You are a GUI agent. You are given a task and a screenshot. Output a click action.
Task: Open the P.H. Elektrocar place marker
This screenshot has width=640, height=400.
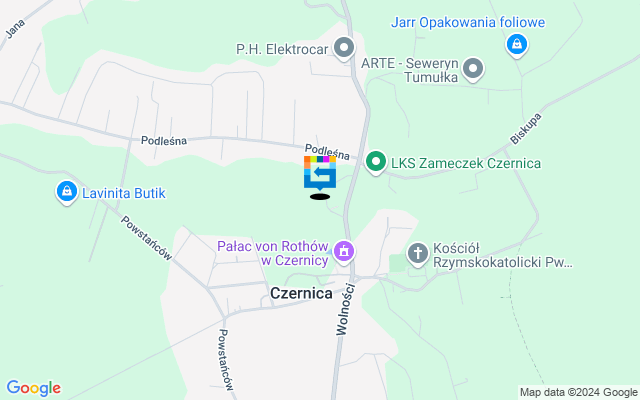345,47
